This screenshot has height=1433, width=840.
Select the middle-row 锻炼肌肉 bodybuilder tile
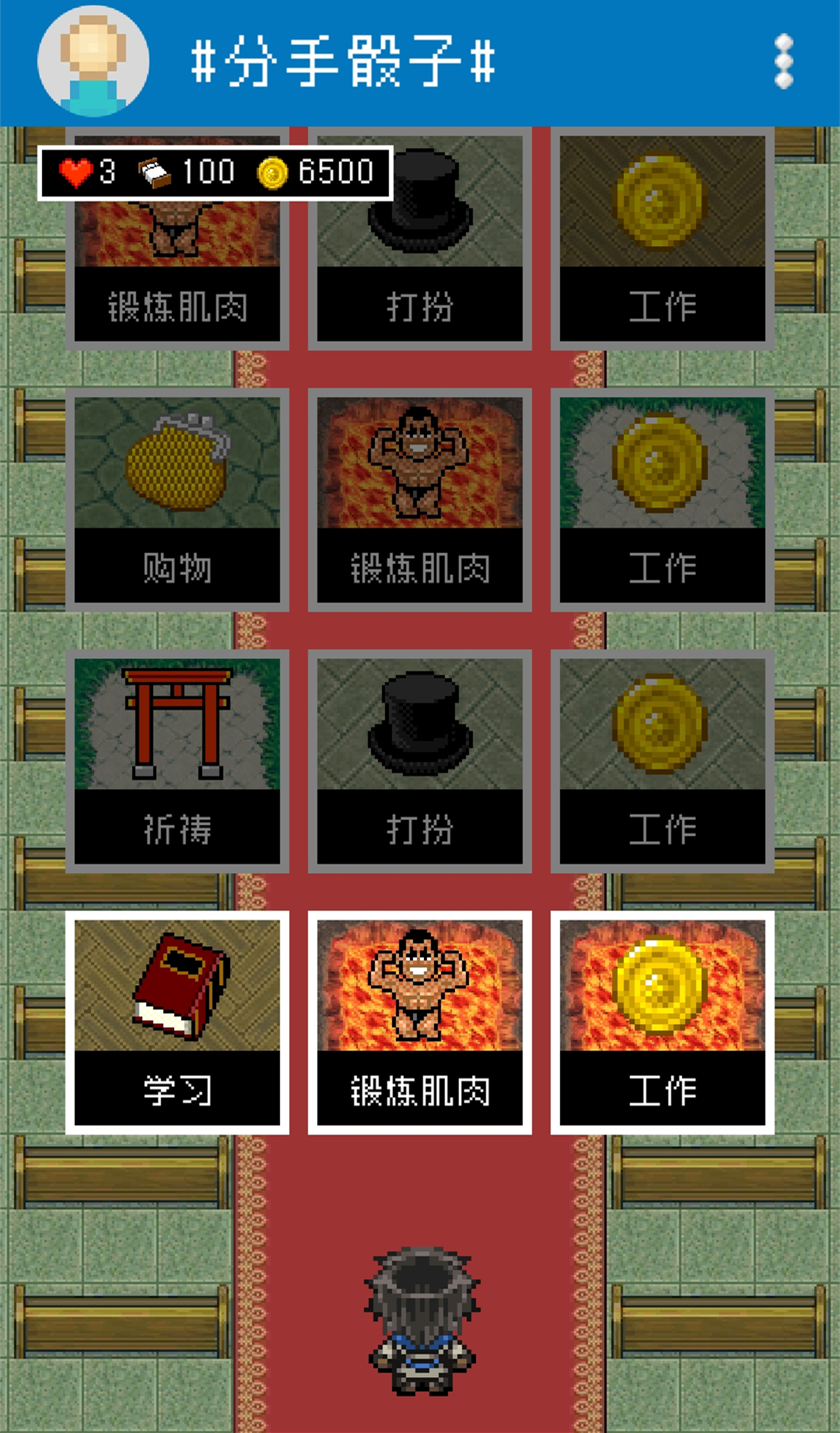pyautogui.click(x=420, y=498)
